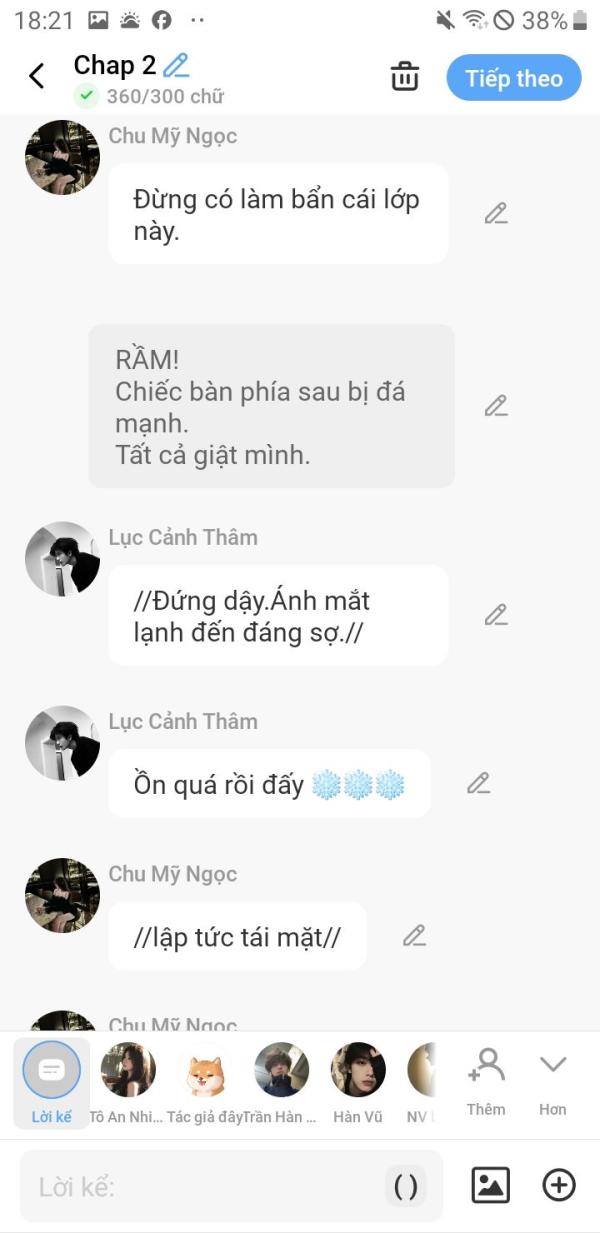Choose Tác giả đây character

click(x=205, y=1083)
